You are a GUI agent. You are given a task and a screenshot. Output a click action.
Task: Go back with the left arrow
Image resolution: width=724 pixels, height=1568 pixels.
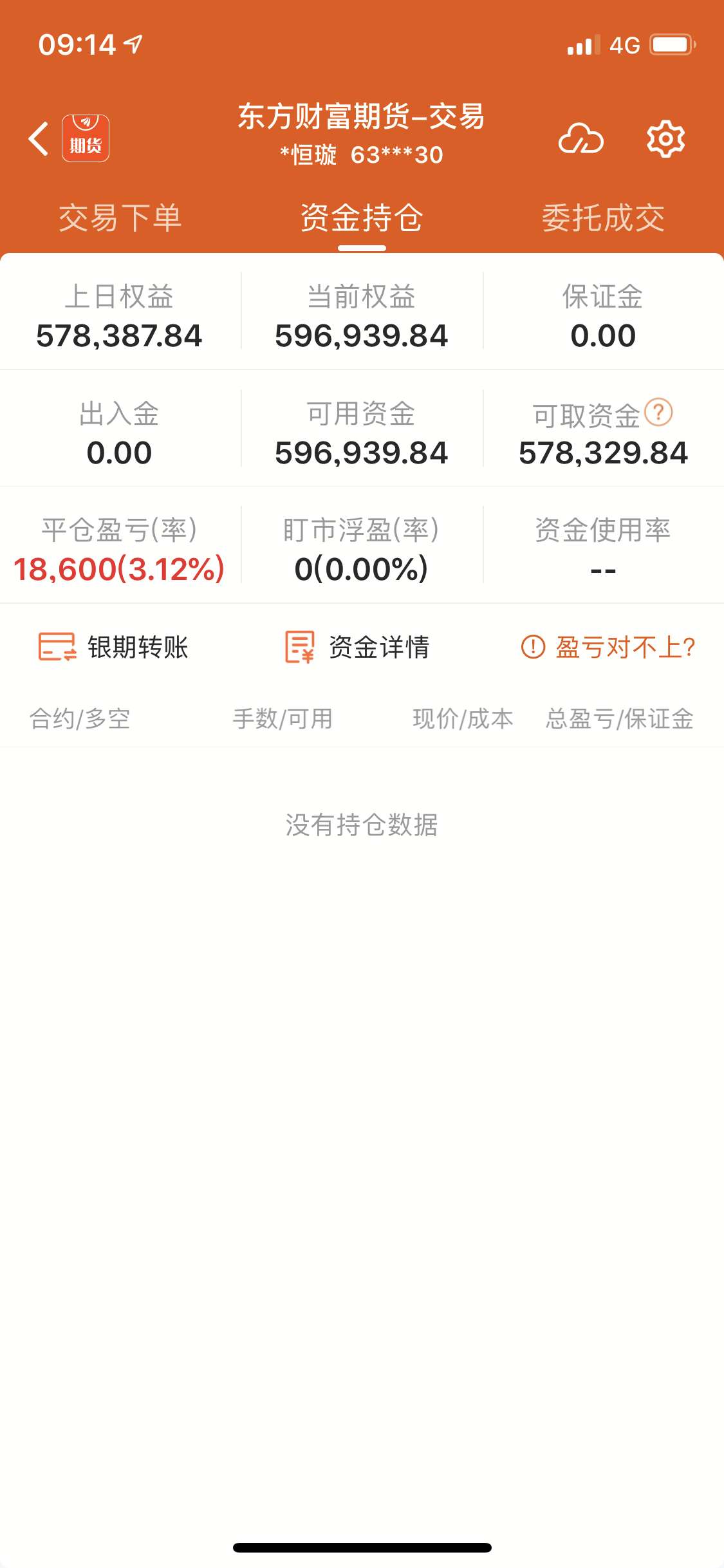39,138
